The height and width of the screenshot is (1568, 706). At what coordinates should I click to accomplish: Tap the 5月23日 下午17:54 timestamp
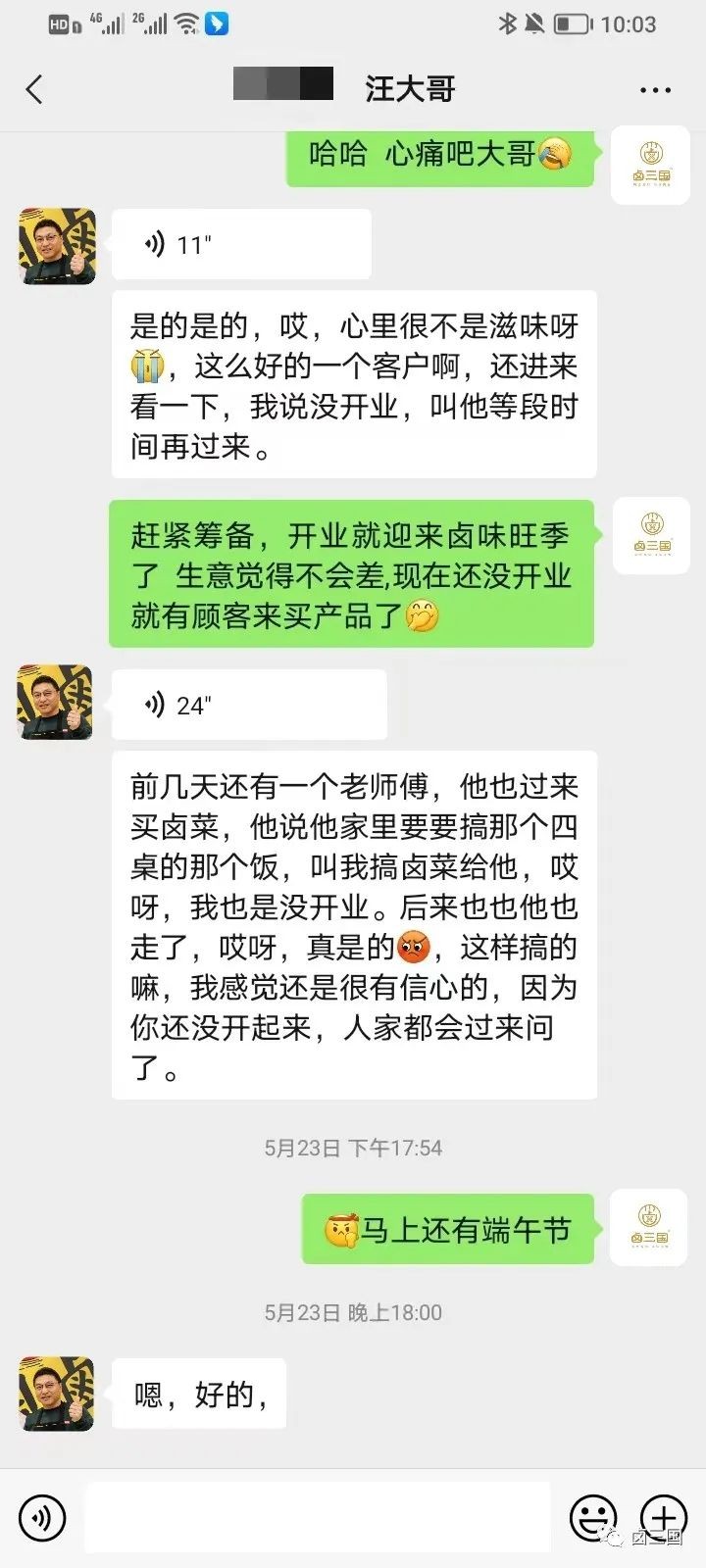pyautogui.click(x=353, y=1147)
